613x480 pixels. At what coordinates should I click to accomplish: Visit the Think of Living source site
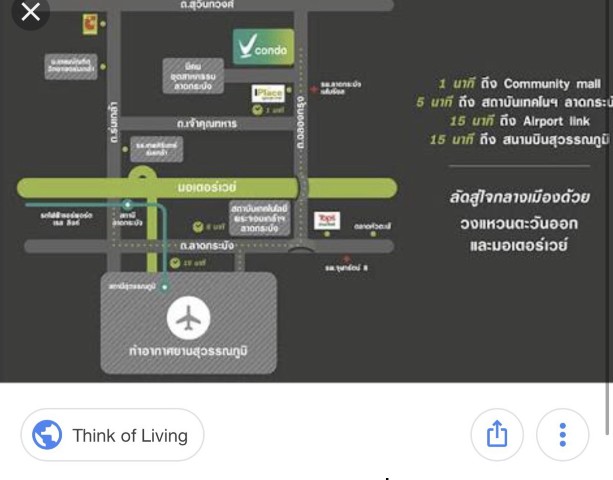point(112,435)
